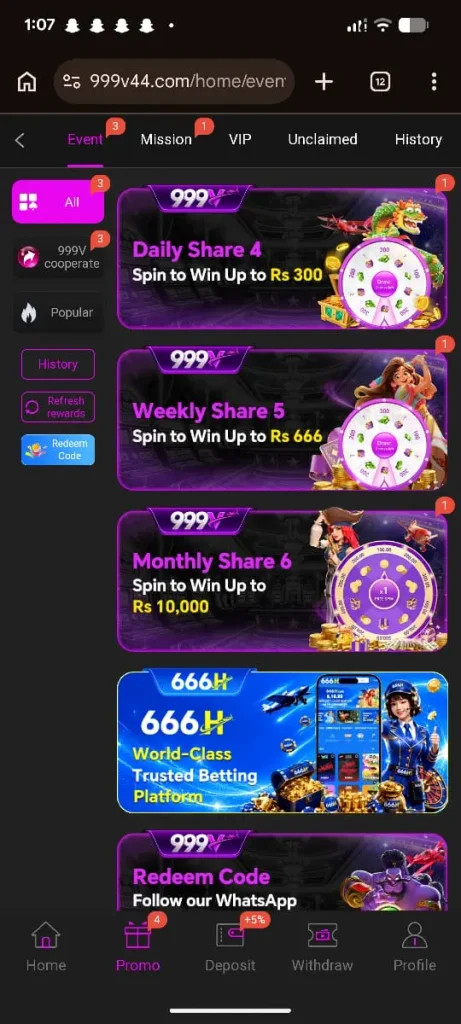
Task: Open the Redeem Code button in the sidebar
Action: (57, 450)
